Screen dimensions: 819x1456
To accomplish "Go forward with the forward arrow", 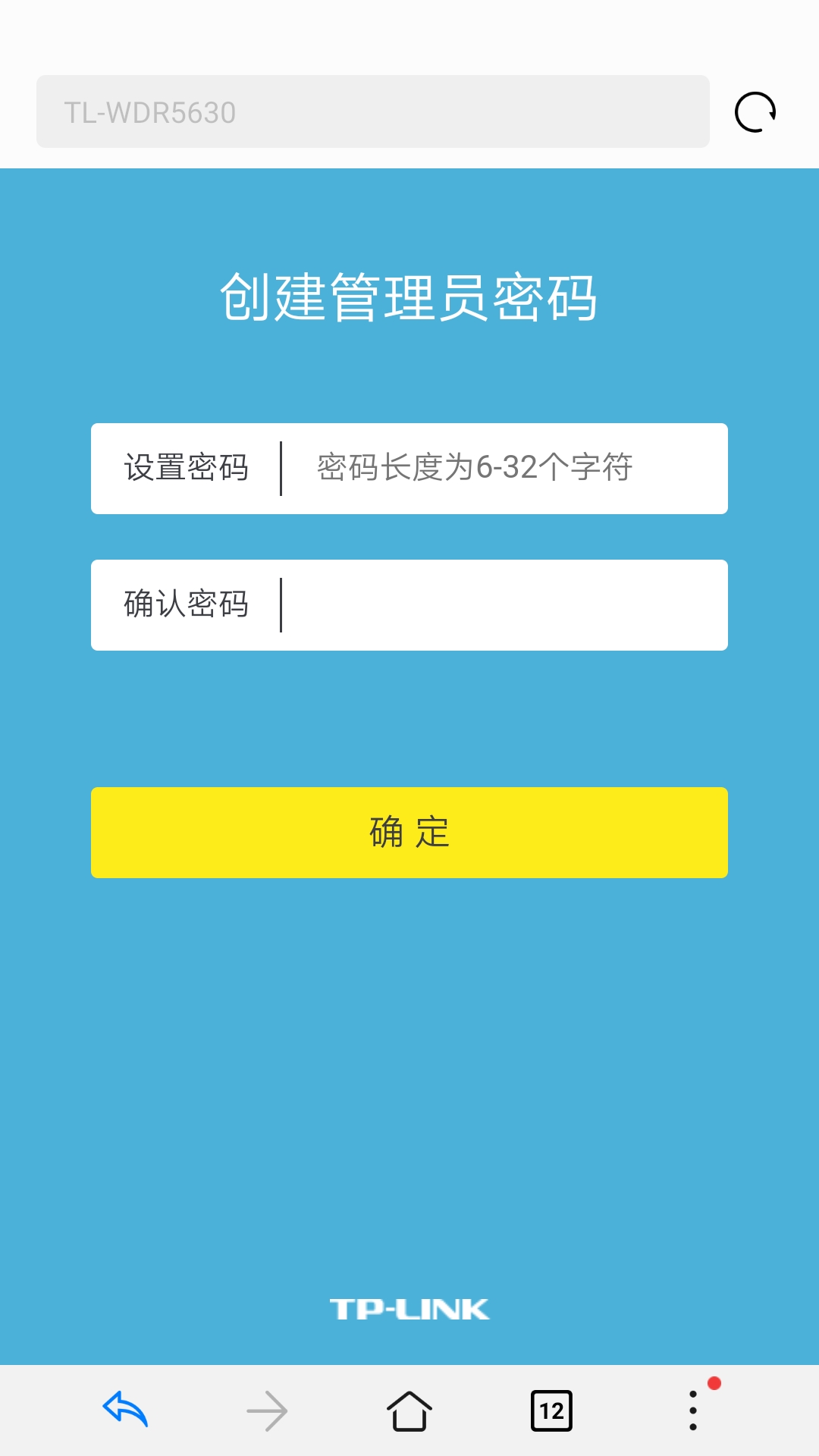I will pyautogui.click(x=267, y=1410).
